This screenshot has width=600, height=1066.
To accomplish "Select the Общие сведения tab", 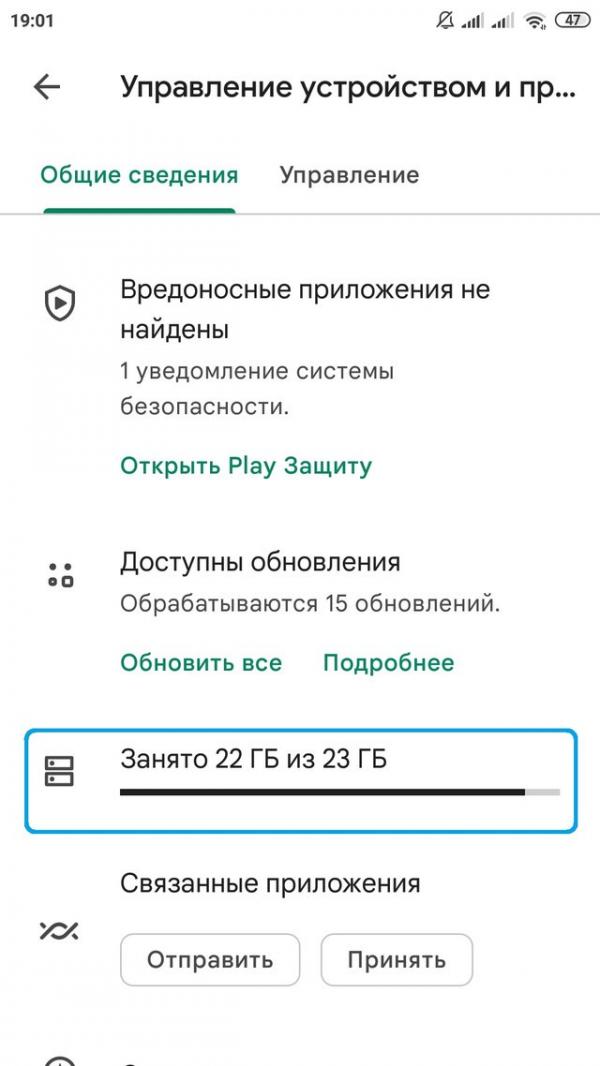I will pyautogui.click(x=139, y=176).
